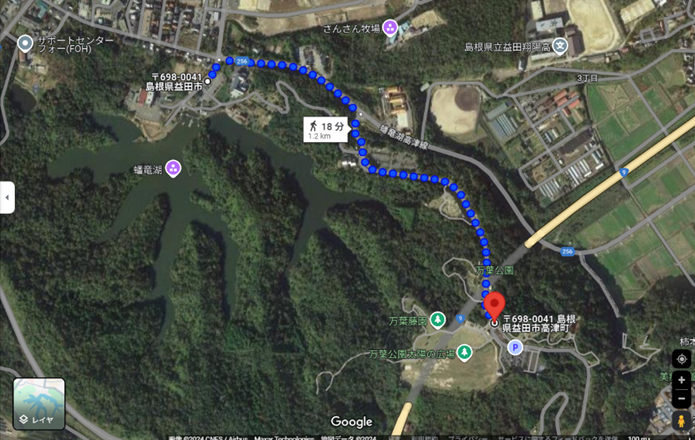Open the 18分 walking route label

(x=327, y=129)
